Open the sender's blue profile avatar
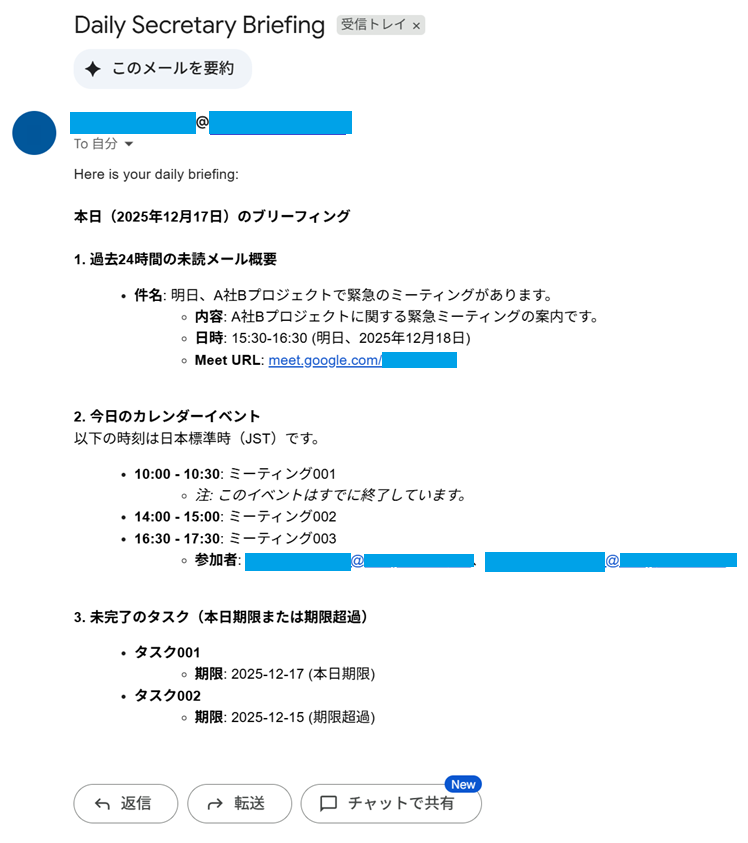Image resolution: width=748 pixels, height=843 pixels. pyautogui.click(x=34, y=134)
